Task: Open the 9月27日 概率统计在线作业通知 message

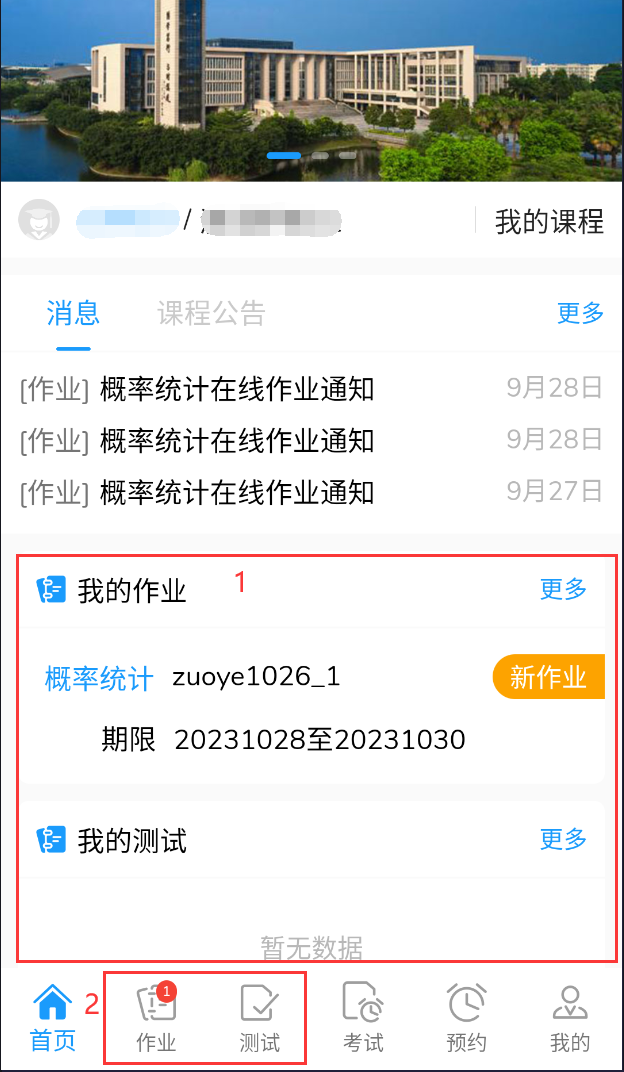Action: [236, 491]
